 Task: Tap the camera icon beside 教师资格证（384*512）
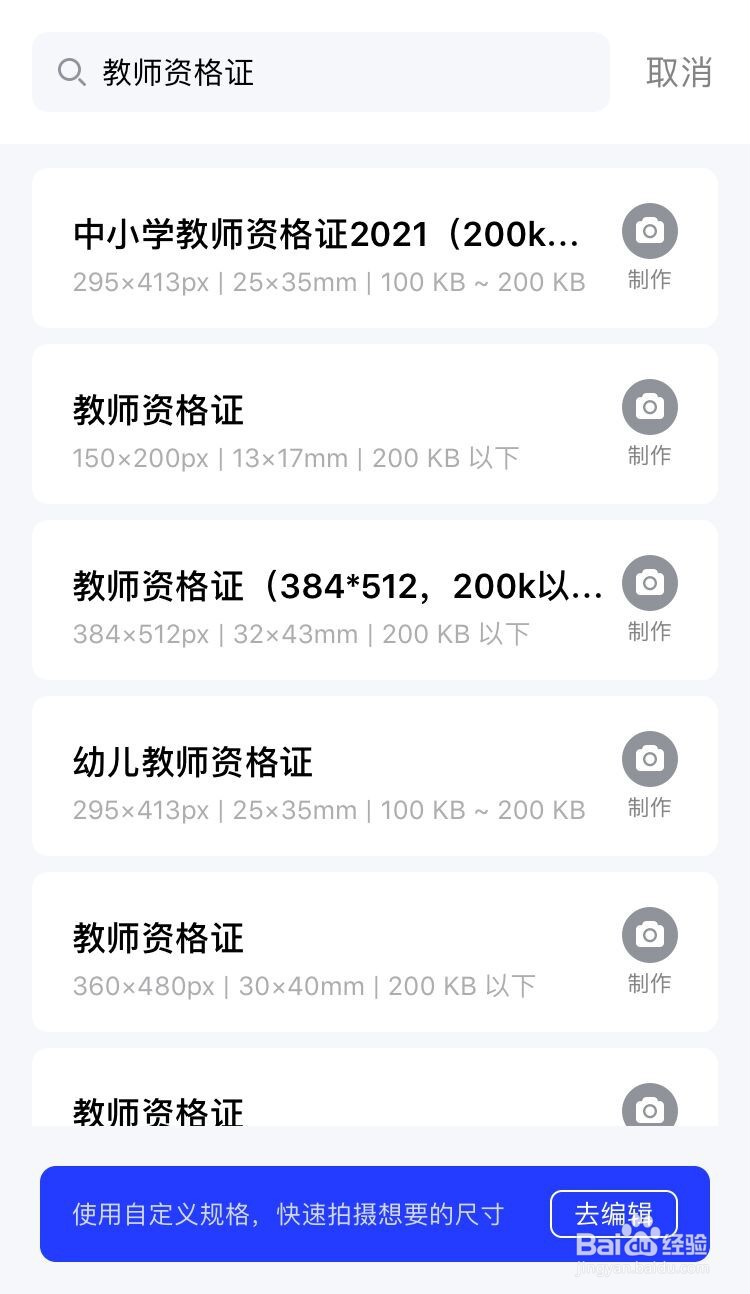pos(649,583)
